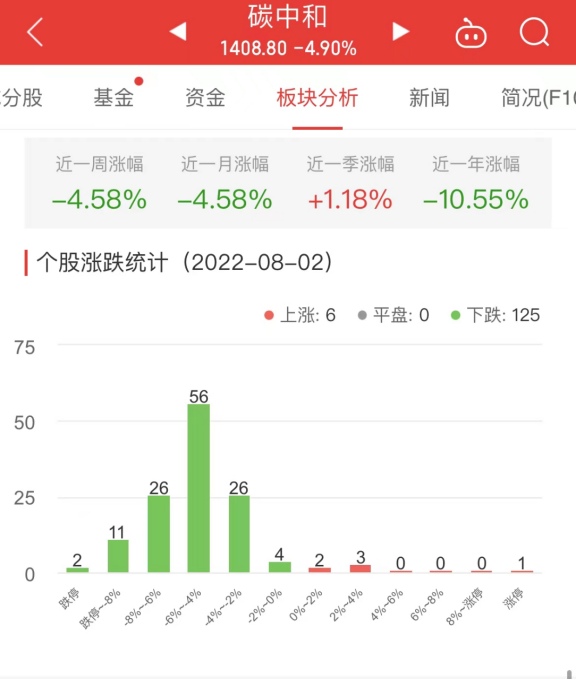Go back using the top-left arrow
The width and height of the screenshot is (576, 680).
(35, 32)
